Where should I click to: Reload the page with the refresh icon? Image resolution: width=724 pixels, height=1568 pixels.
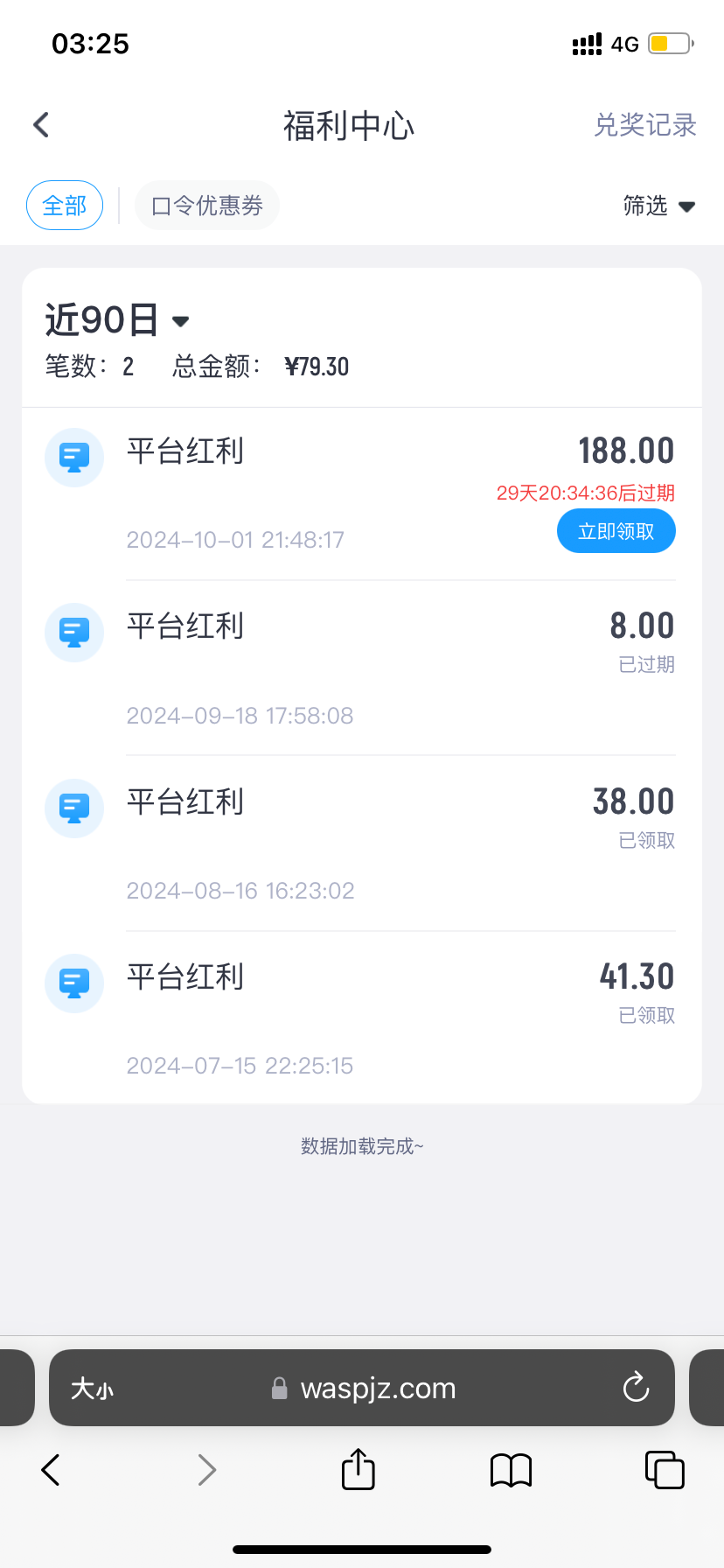tap(635, 1388)
